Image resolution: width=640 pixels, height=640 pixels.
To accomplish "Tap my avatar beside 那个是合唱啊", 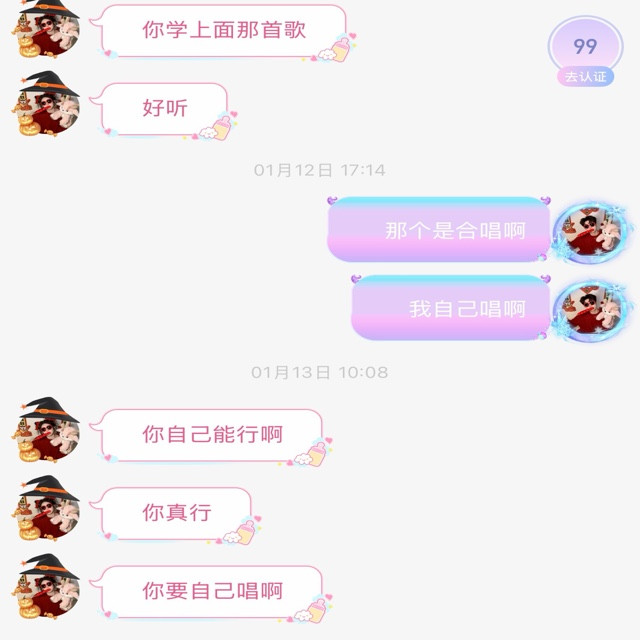I will coord(589,232).
